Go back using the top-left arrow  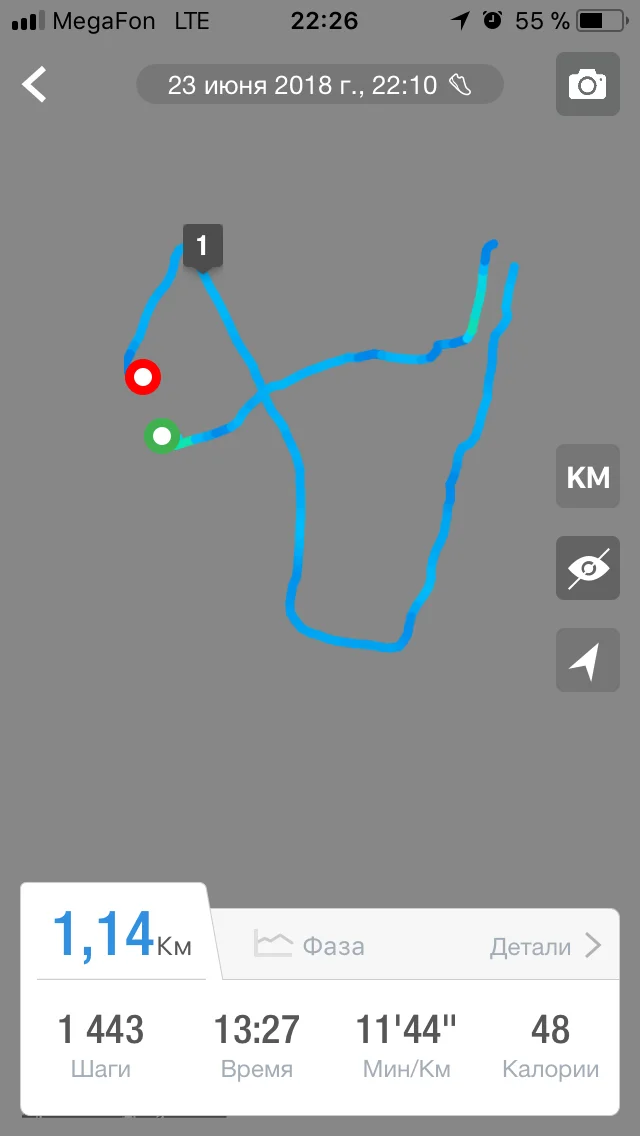35,85
